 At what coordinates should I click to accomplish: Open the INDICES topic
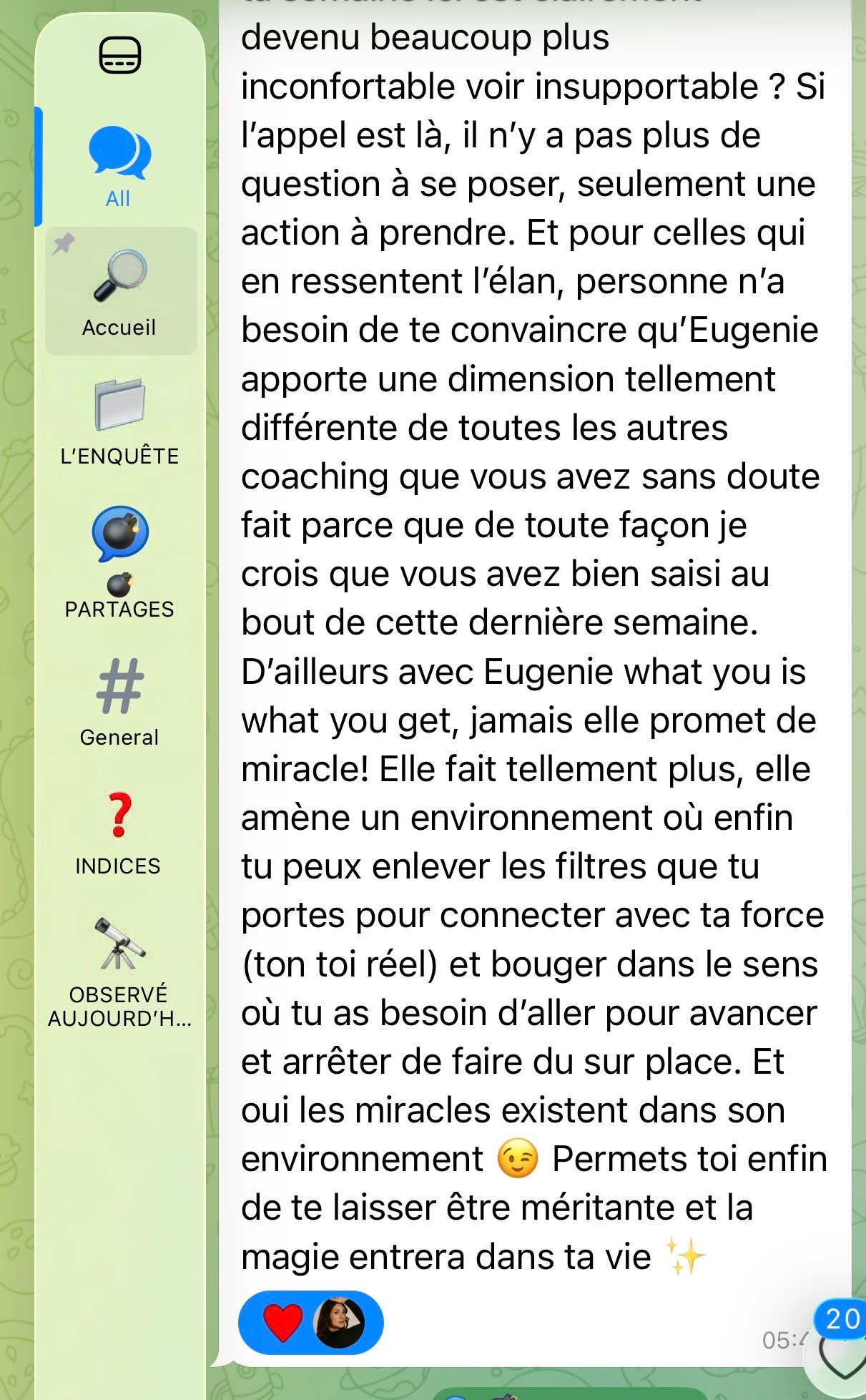pyautogui.click(x=120, y=833)
